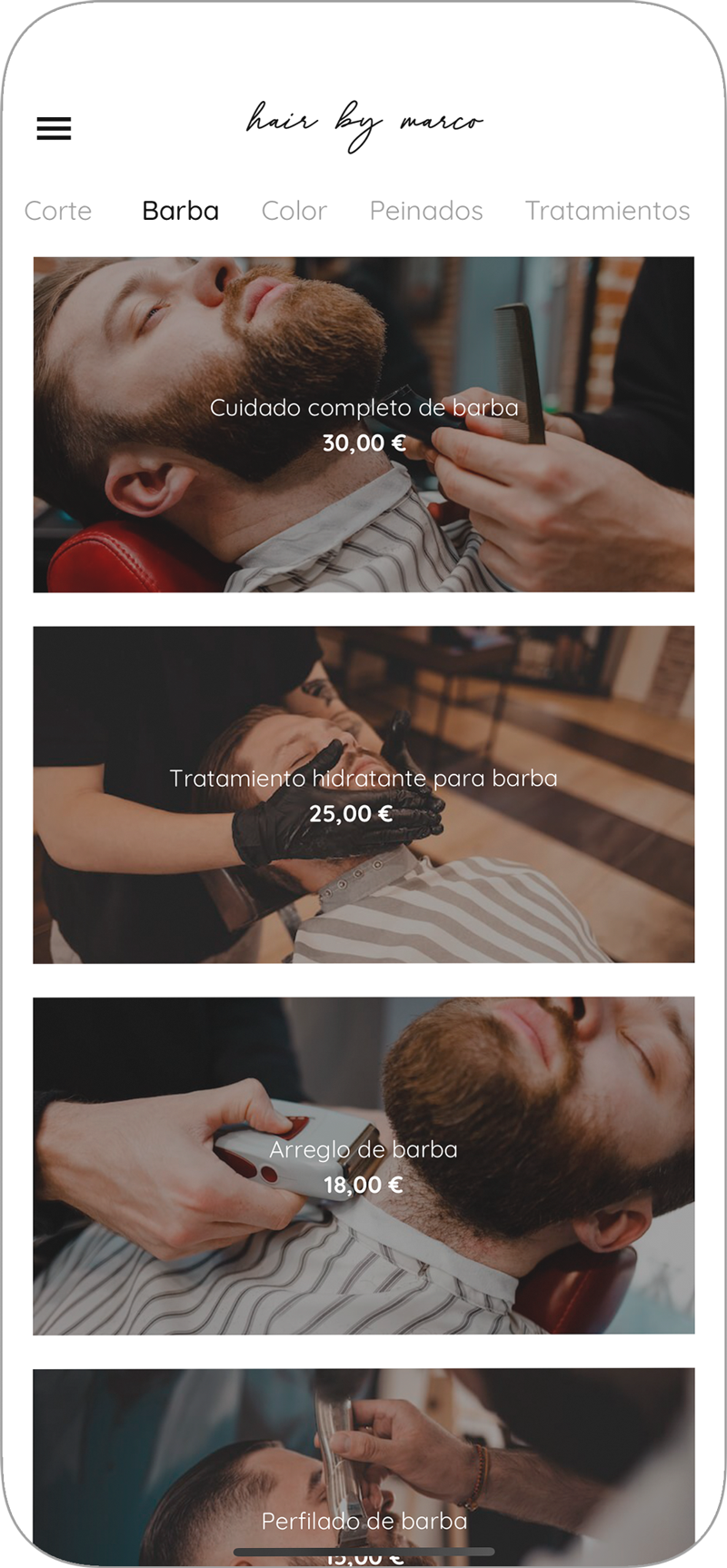Go to the Tratamientos tab
This screenshot has height=1568, width=727.
[x=607, y=211]
